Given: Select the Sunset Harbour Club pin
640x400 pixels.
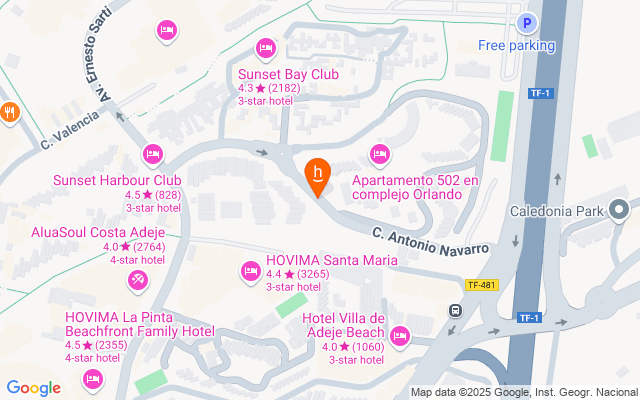Looking at the screenshot, I should [x=152, y=154].
